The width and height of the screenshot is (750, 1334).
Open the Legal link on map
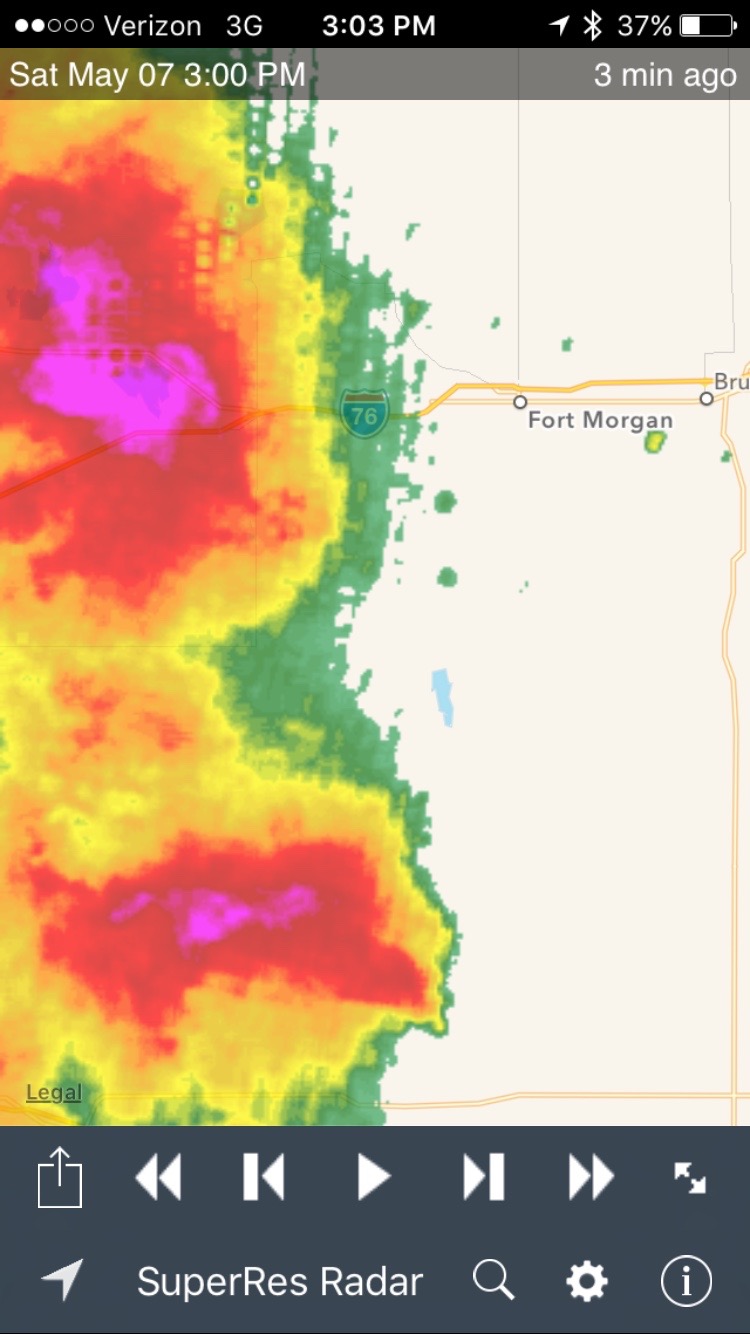point(54,1093)
